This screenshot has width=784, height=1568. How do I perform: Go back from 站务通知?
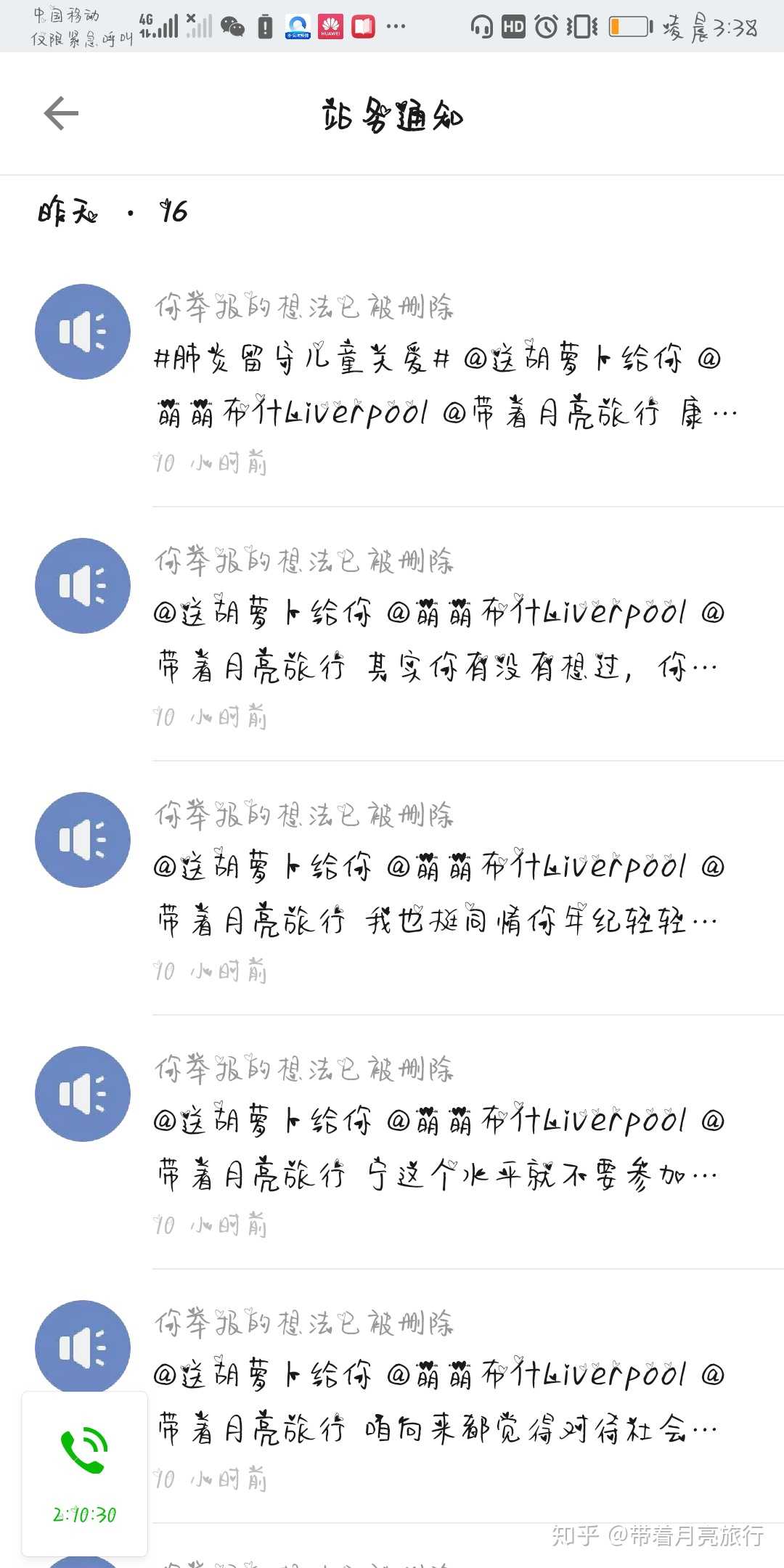[61, 113]
